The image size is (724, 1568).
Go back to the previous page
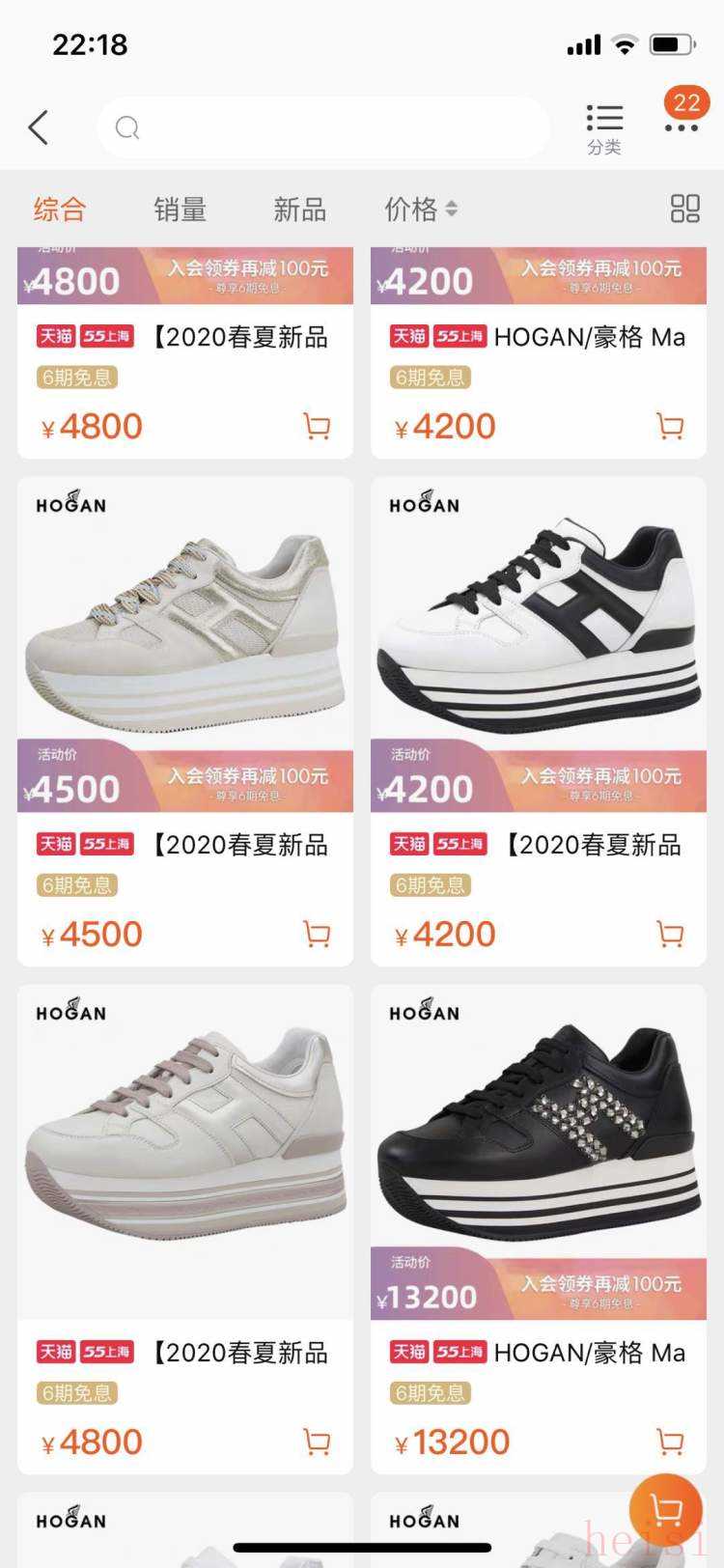[x=39, y=127]
